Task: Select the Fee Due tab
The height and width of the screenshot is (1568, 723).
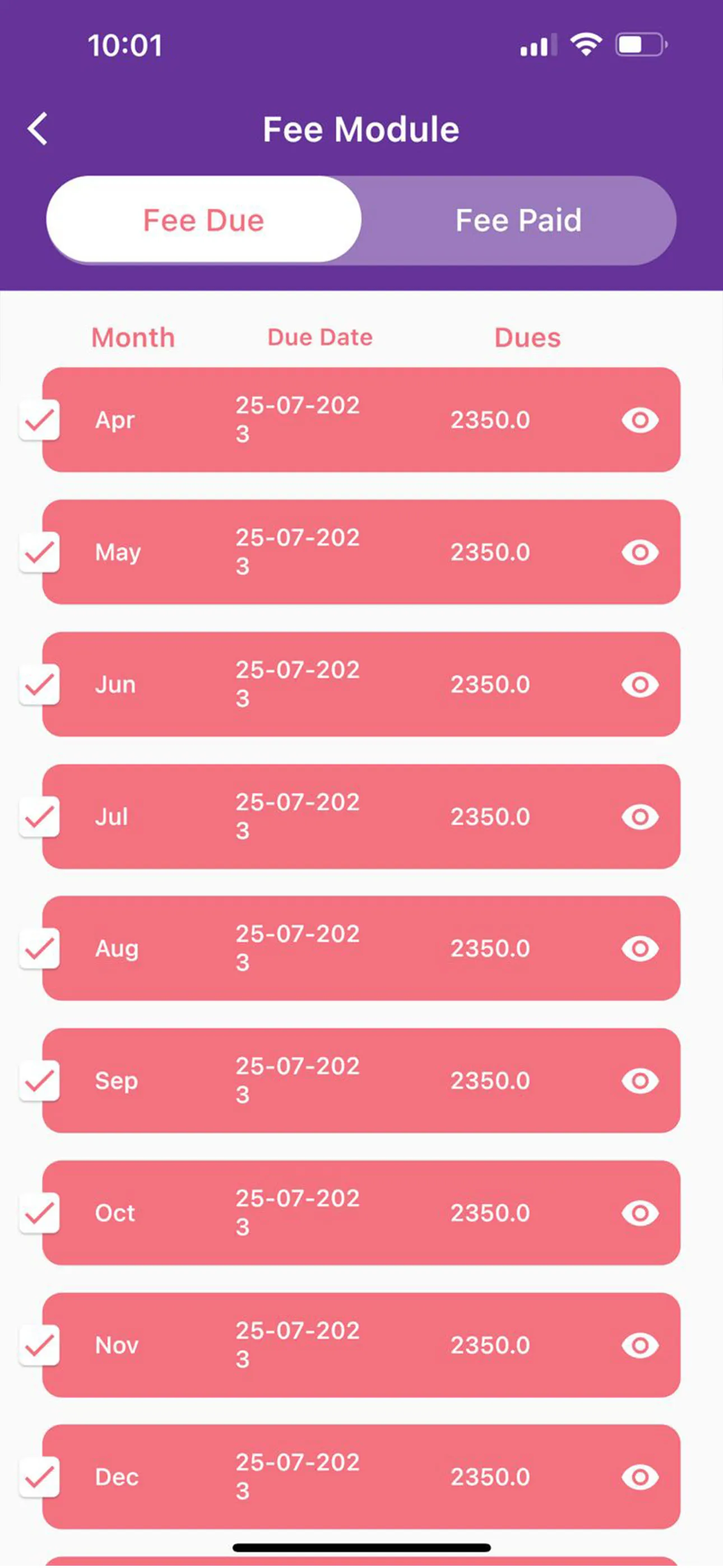Action: (x=204, y=220)
